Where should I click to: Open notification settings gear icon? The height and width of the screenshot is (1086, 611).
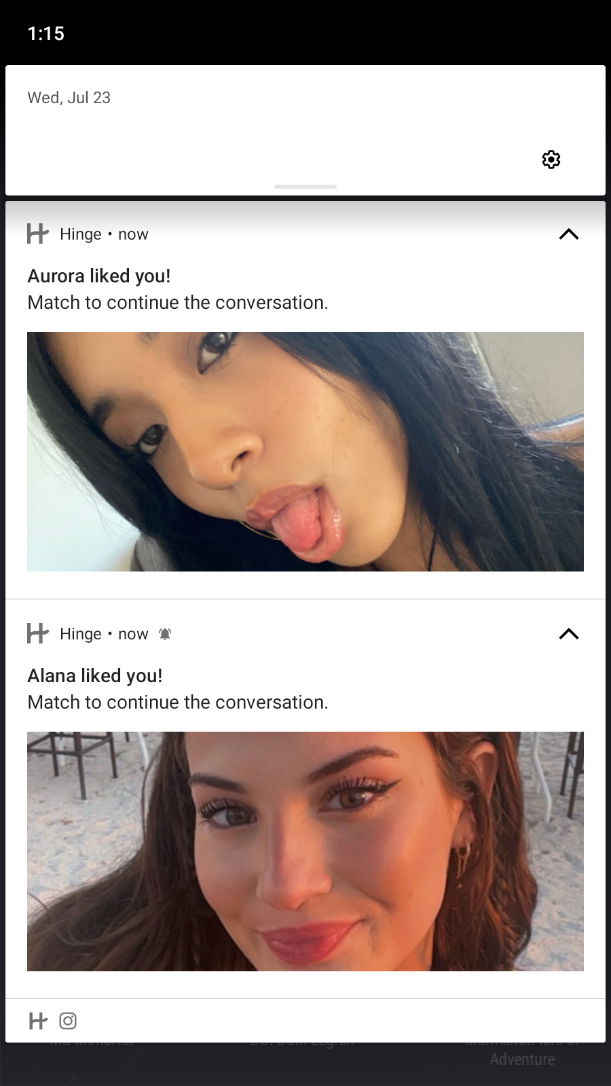pos(551,159)
